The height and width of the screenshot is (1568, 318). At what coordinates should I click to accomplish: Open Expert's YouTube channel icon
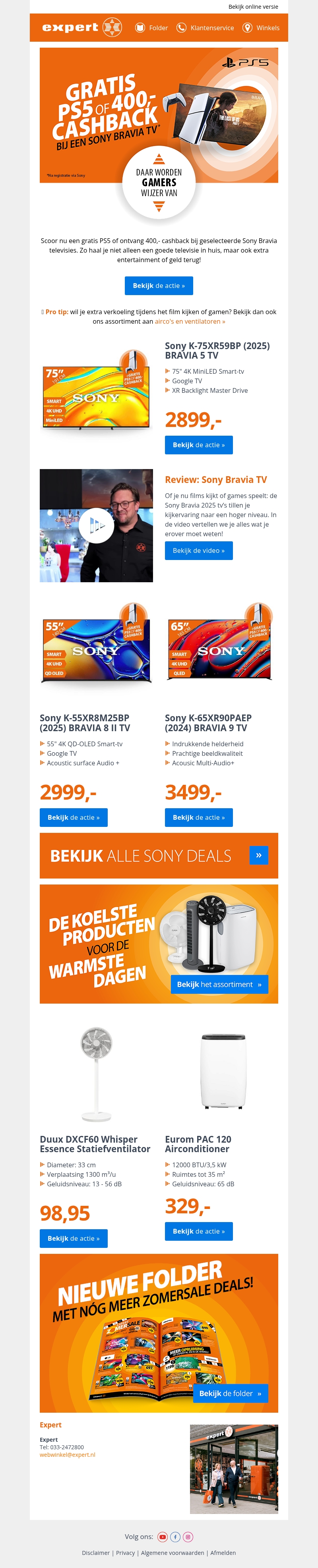tap(162, 1537)
